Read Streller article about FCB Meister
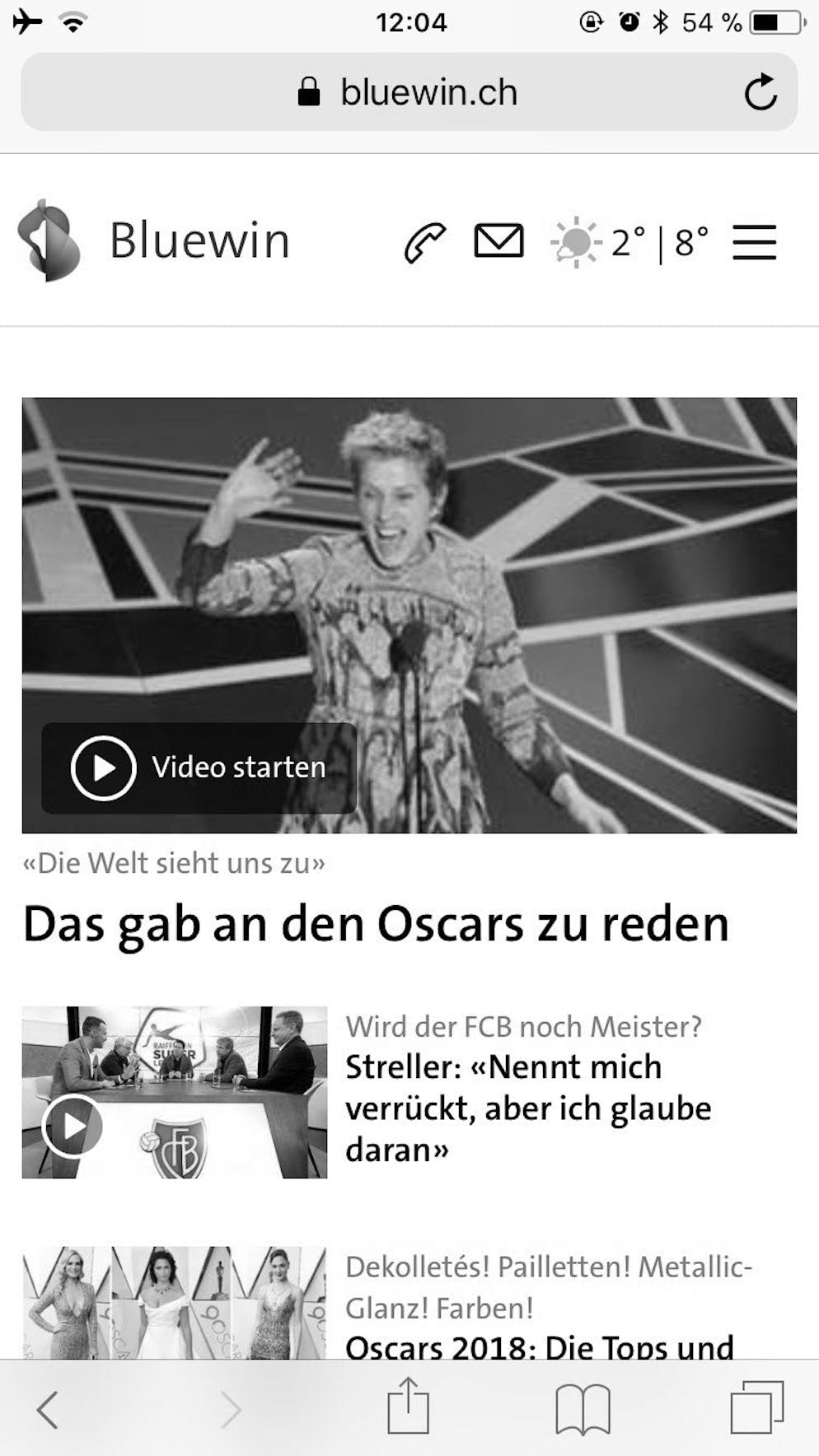This screenshot has width=819, height=1456. [527, 1108]
